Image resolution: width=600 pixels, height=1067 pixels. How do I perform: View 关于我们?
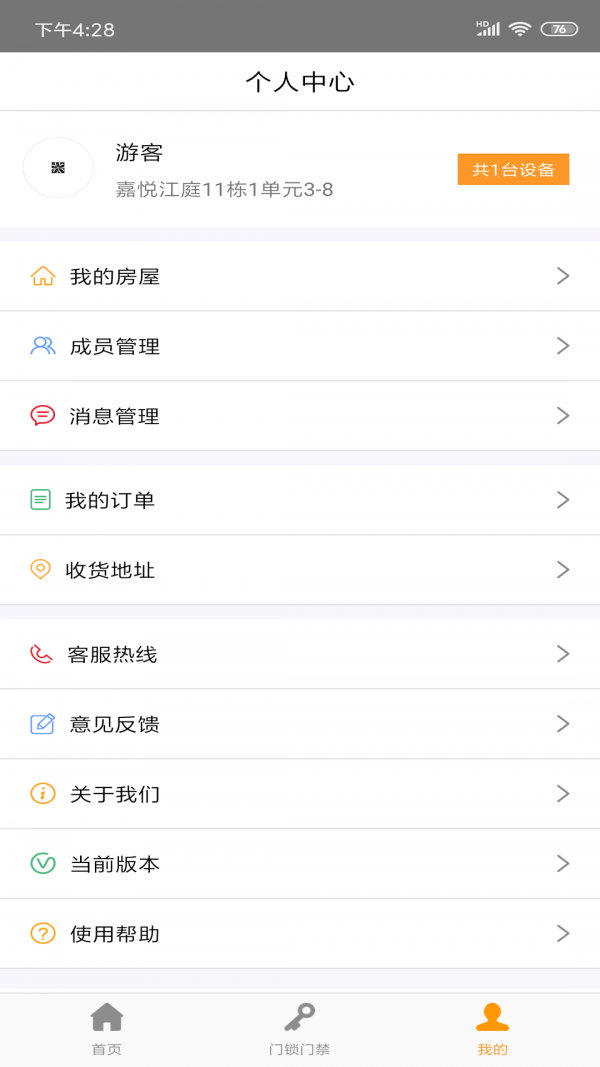pyautogui.click(x=300, y=794)
